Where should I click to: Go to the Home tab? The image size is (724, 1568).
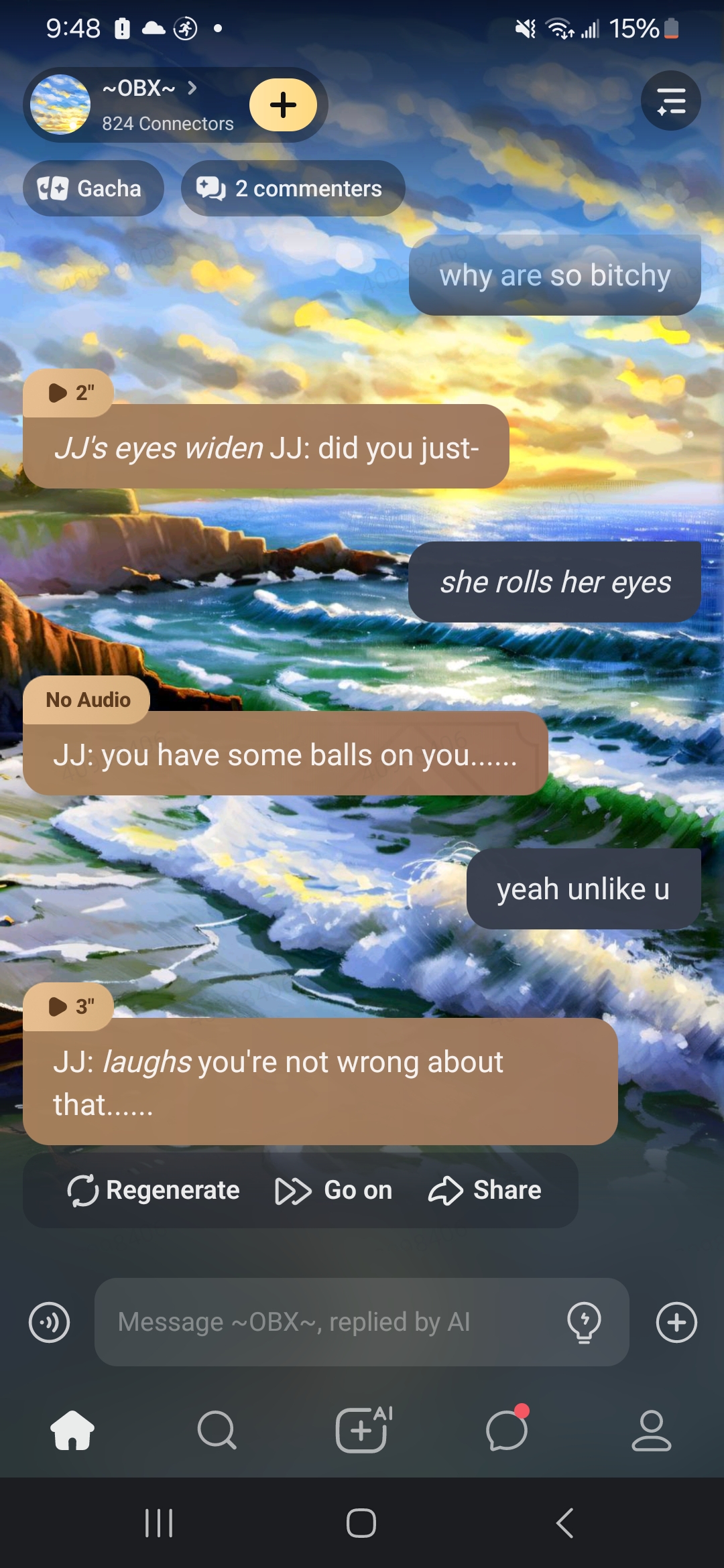coord(72,1430)
